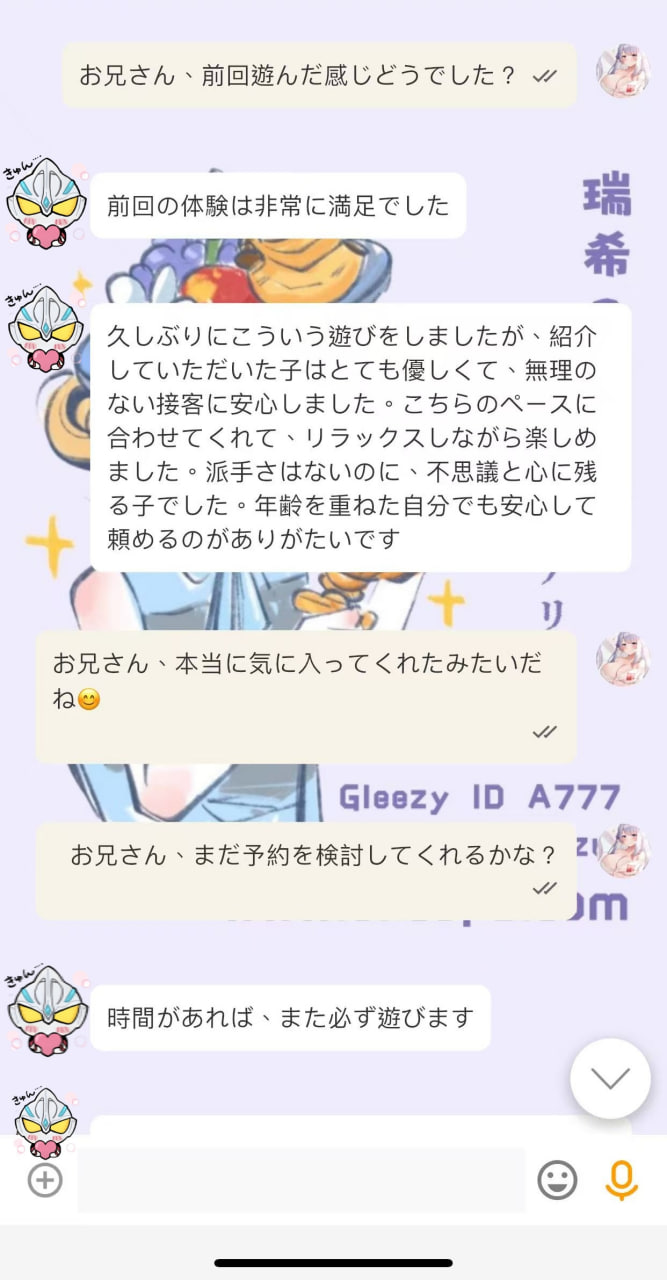The height and width of the screenshot is (1280, 667).
Task: Jump to the latest messages with the down arrow
Action: coord(610,1078)
